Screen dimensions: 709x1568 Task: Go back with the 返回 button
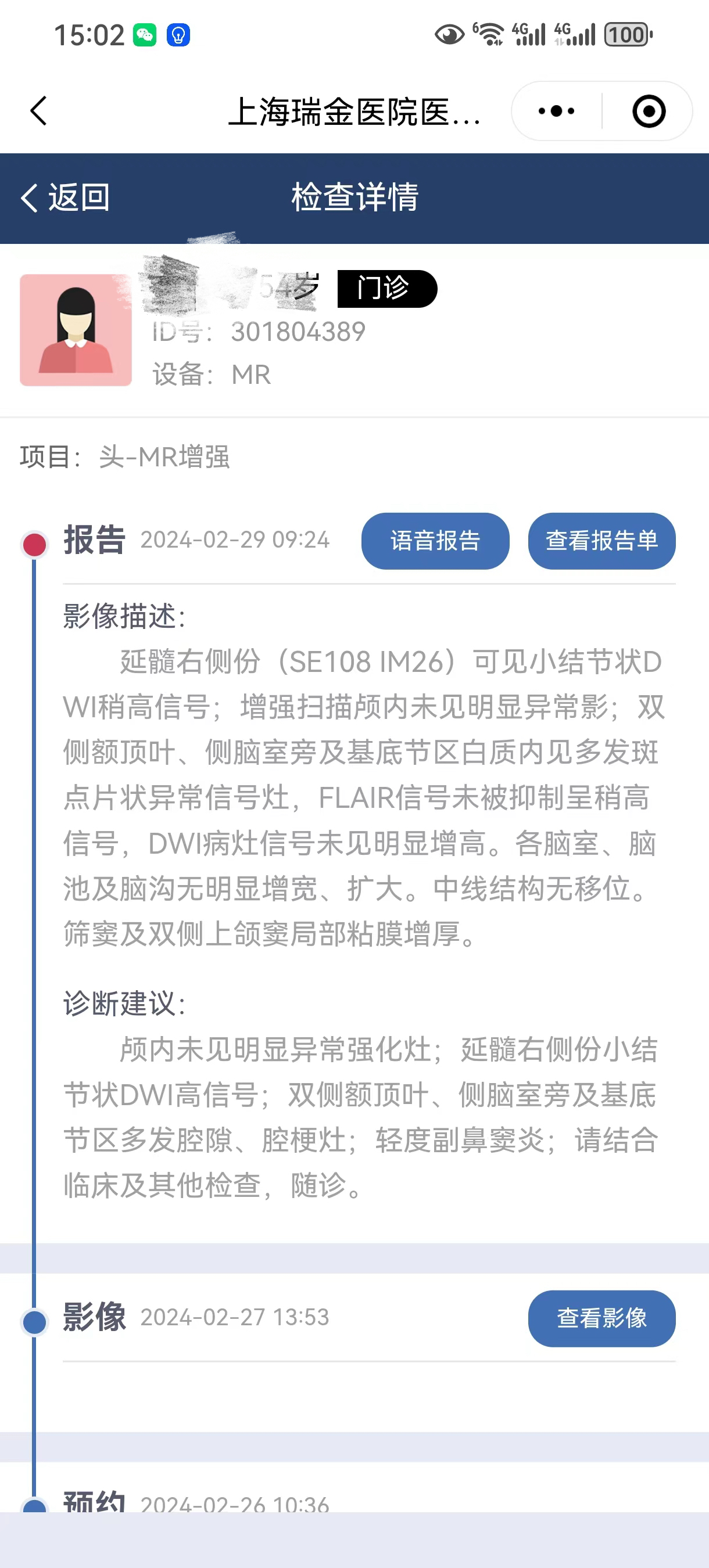pos(65,198)
